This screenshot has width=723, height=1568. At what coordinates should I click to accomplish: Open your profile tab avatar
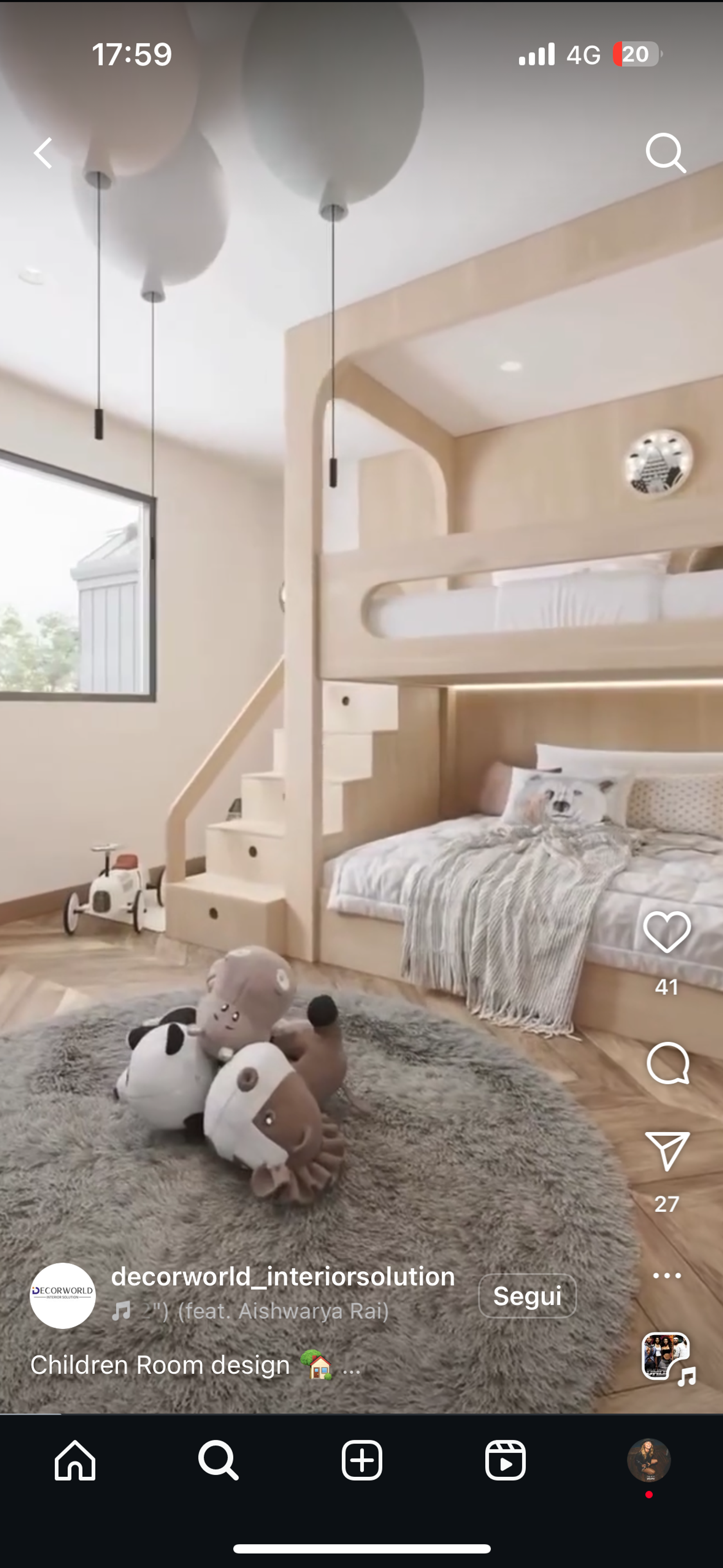tap(649, 1460)
